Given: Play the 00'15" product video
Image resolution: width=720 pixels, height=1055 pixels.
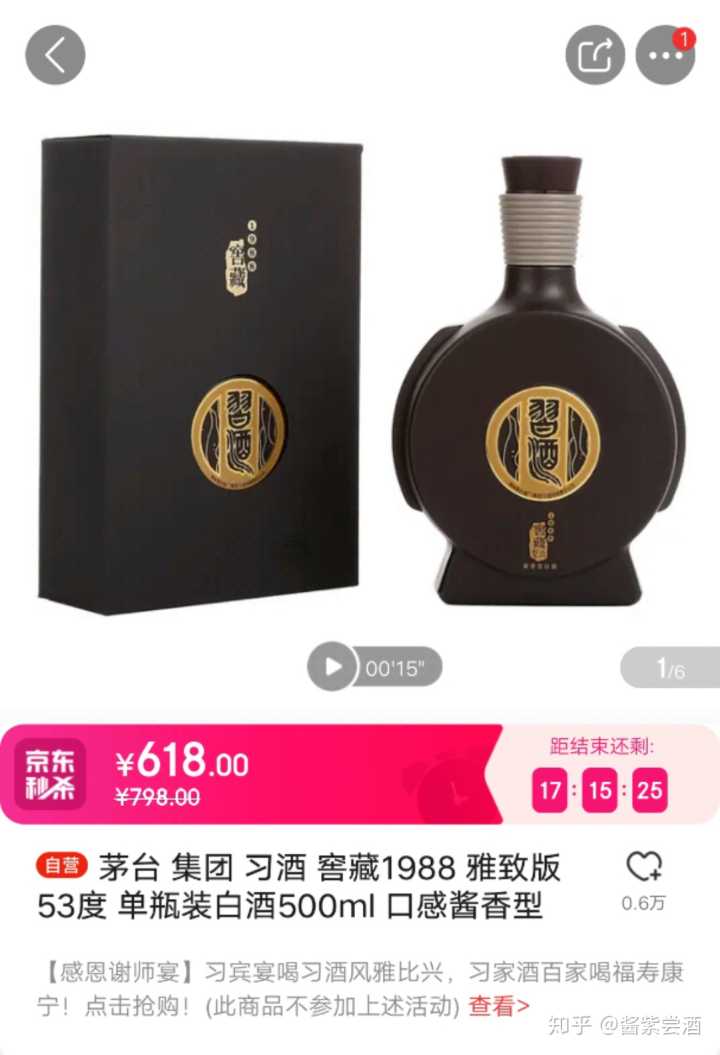Looking at the screenshot, I should coord(332,667).
